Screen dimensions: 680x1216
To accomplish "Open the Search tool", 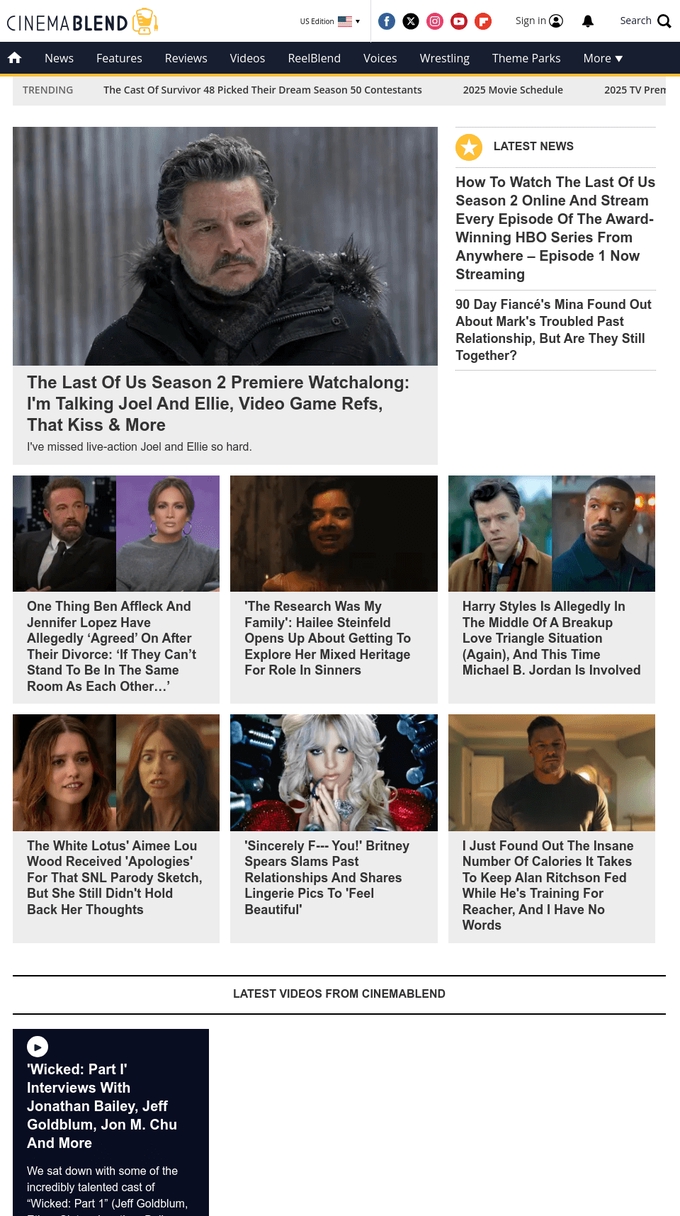I will pyautogui.click(x=645, y=21).
